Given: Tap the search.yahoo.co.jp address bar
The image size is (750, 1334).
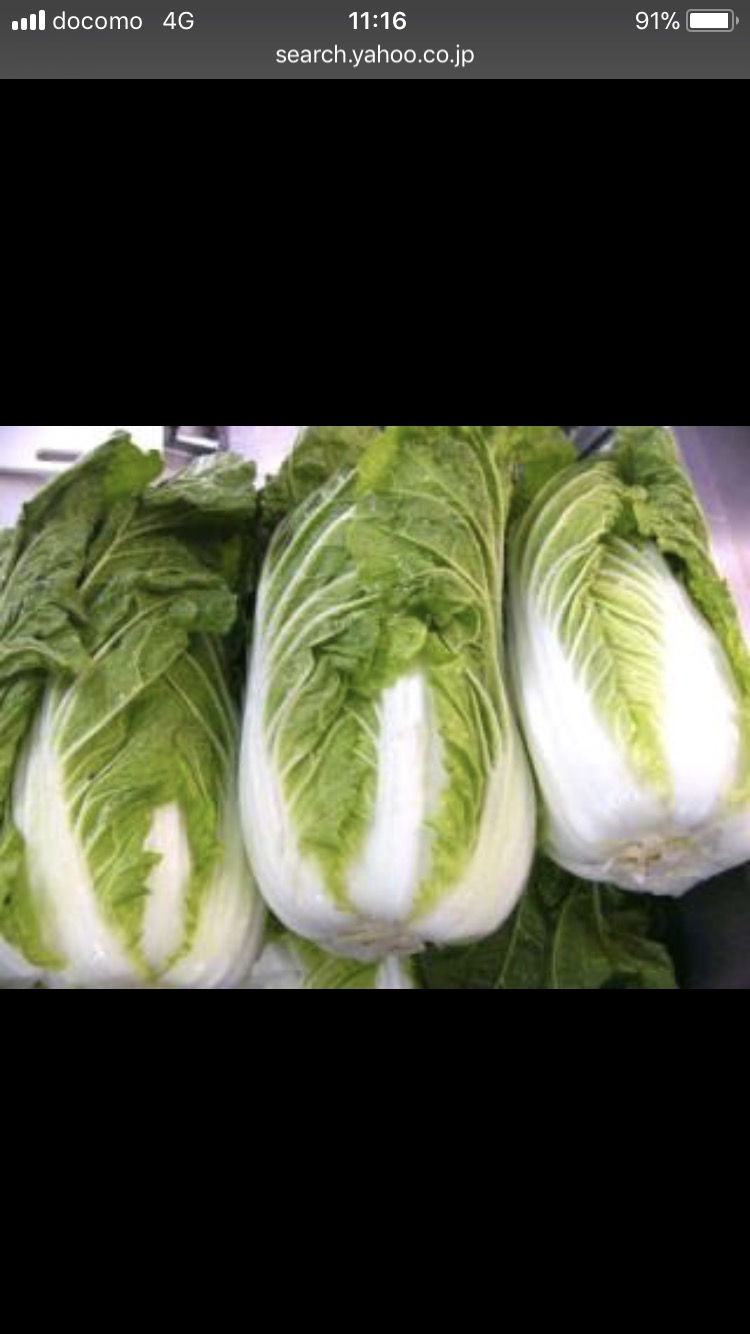Looking at the screenshot, I should point(375,56).
